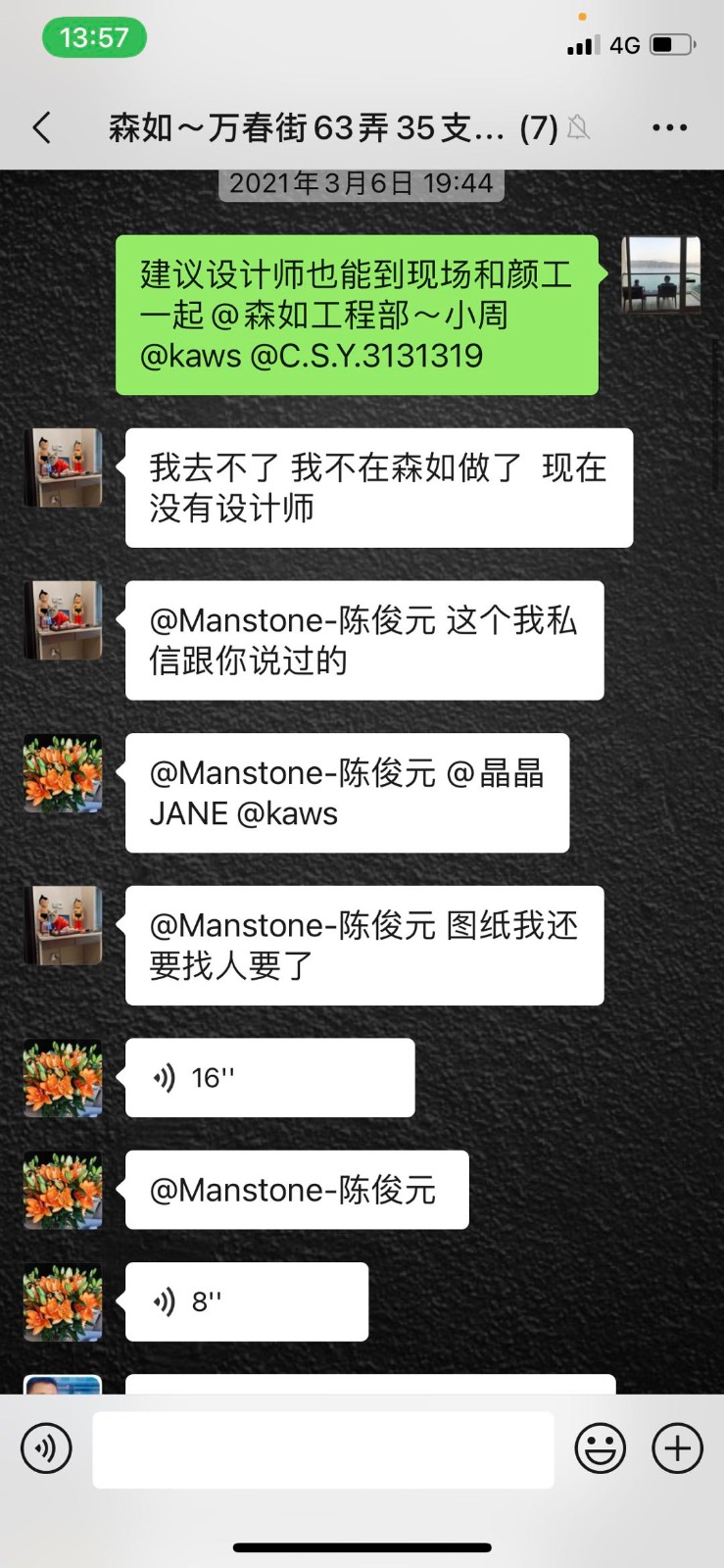Open the chat info three-dot menu
The image size is (724, 1568).
pyautogui.click(x=669, y=127)
